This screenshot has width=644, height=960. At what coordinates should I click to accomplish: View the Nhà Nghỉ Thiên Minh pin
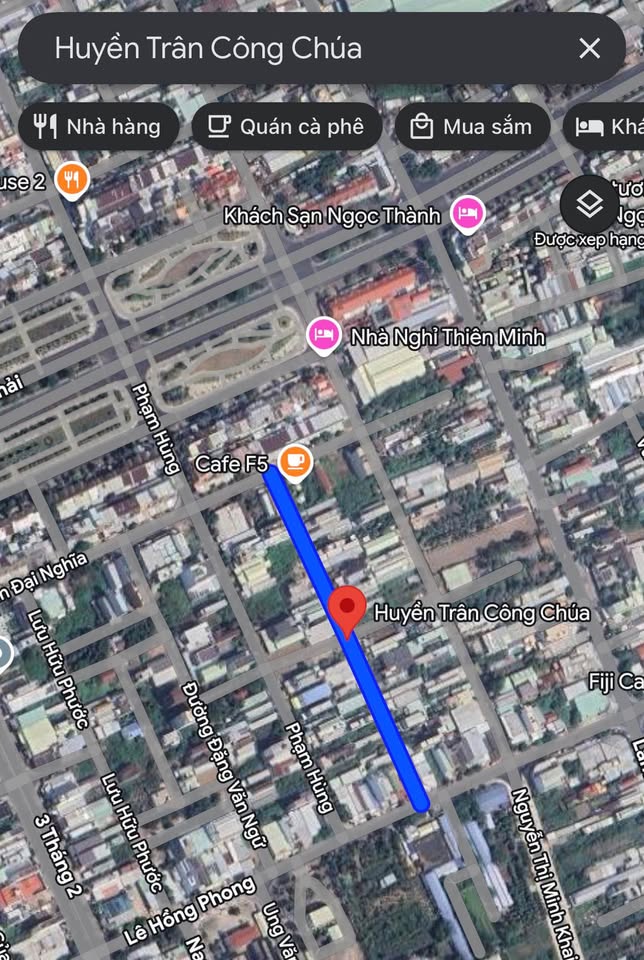pyautogui.click(x=323, y=335)
